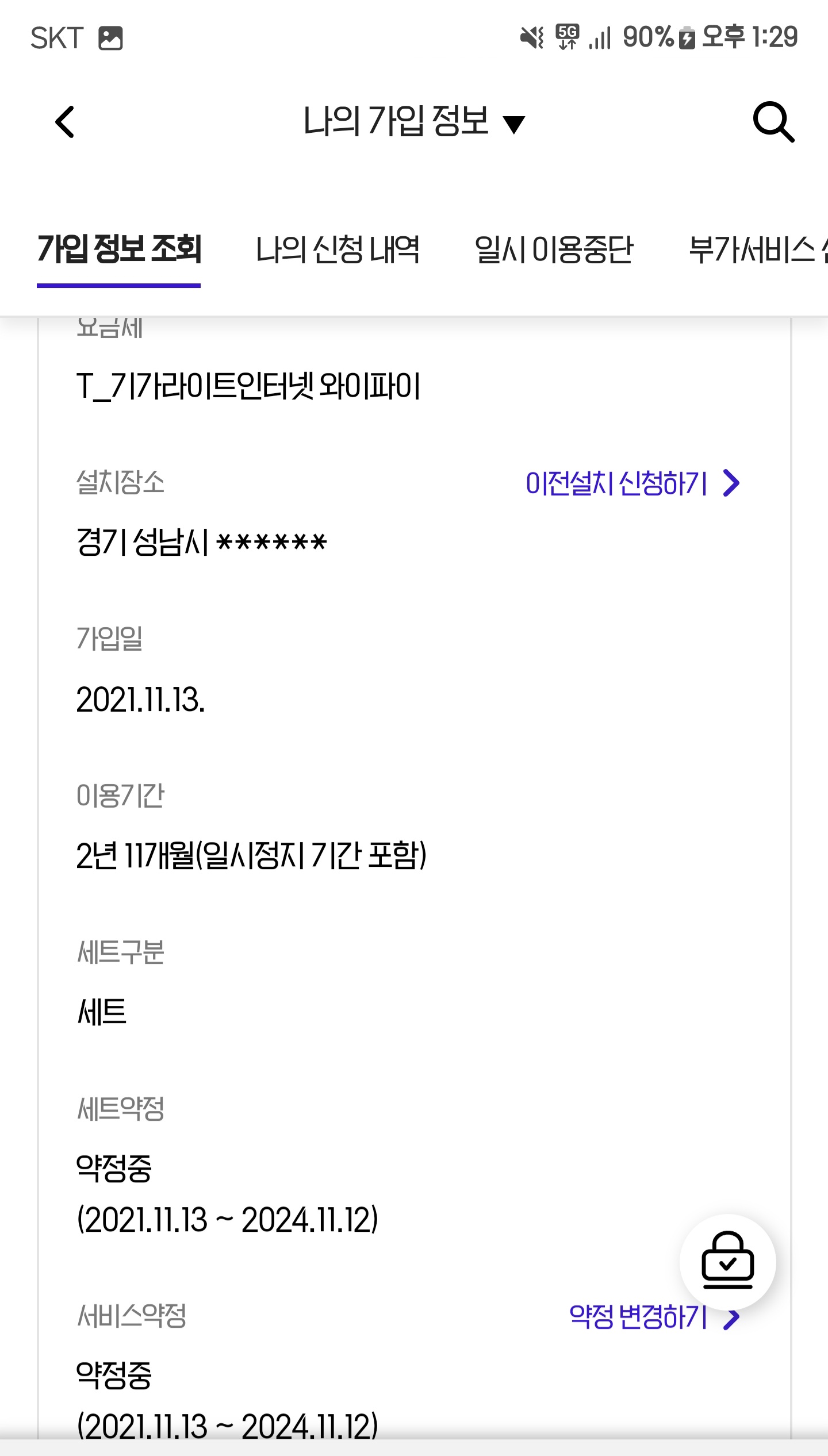This screenshot has height=1456, width=828.
Task: Open the 약정 변경하기 link
Action: coord(654,1317)
